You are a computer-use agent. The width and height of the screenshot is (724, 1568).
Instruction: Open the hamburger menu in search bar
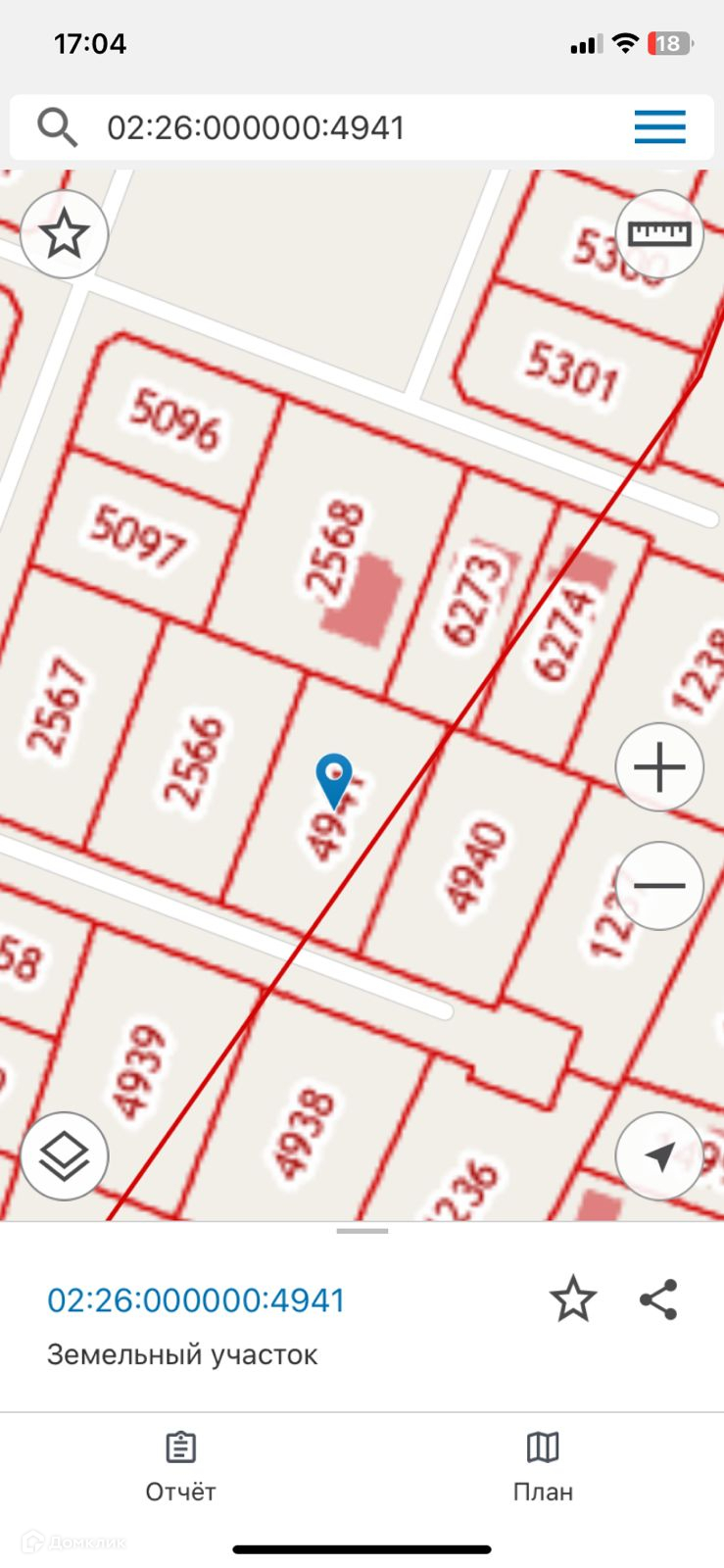point(659,127)
